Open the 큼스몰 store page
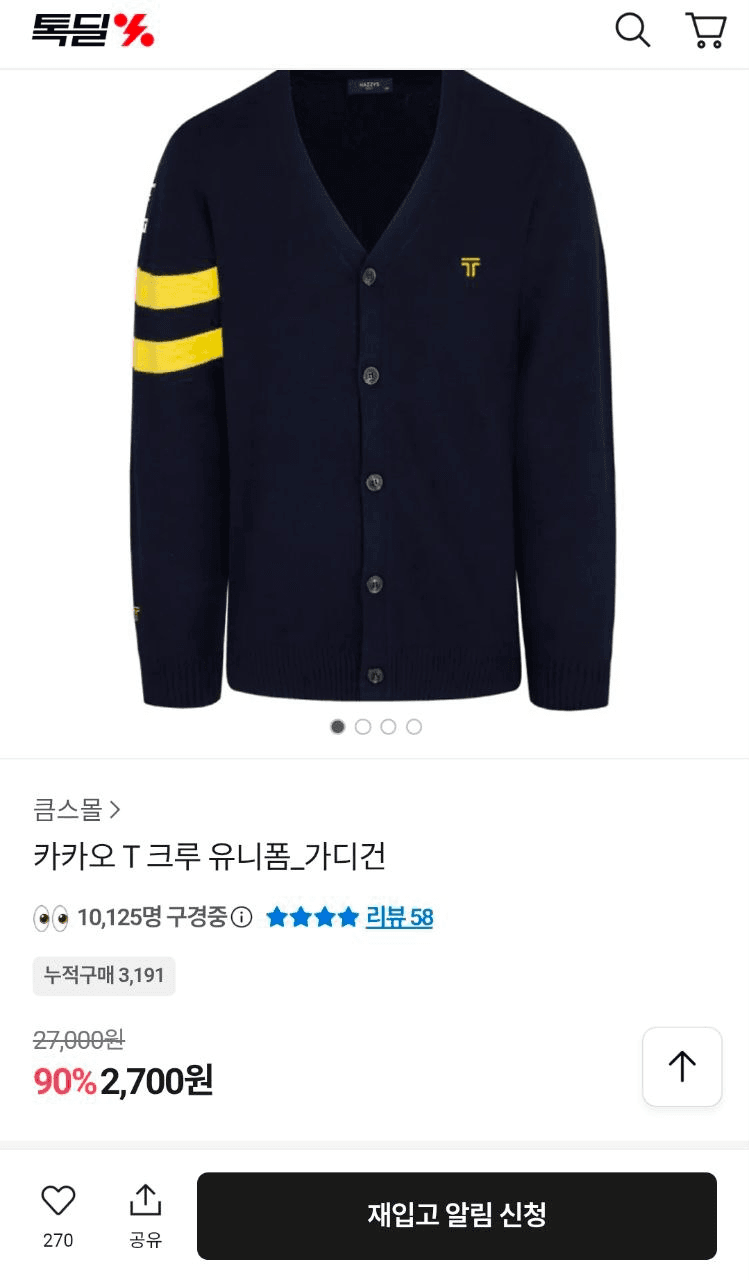 coord(77,809)
